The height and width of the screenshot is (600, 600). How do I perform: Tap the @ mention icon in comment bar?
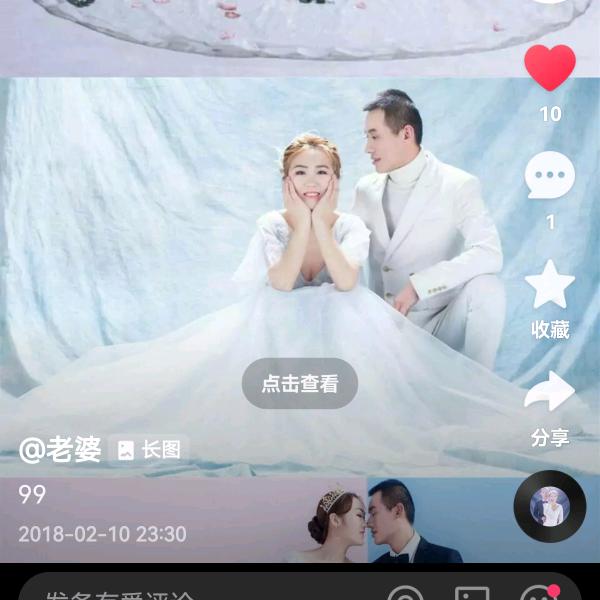click(405, 594)
